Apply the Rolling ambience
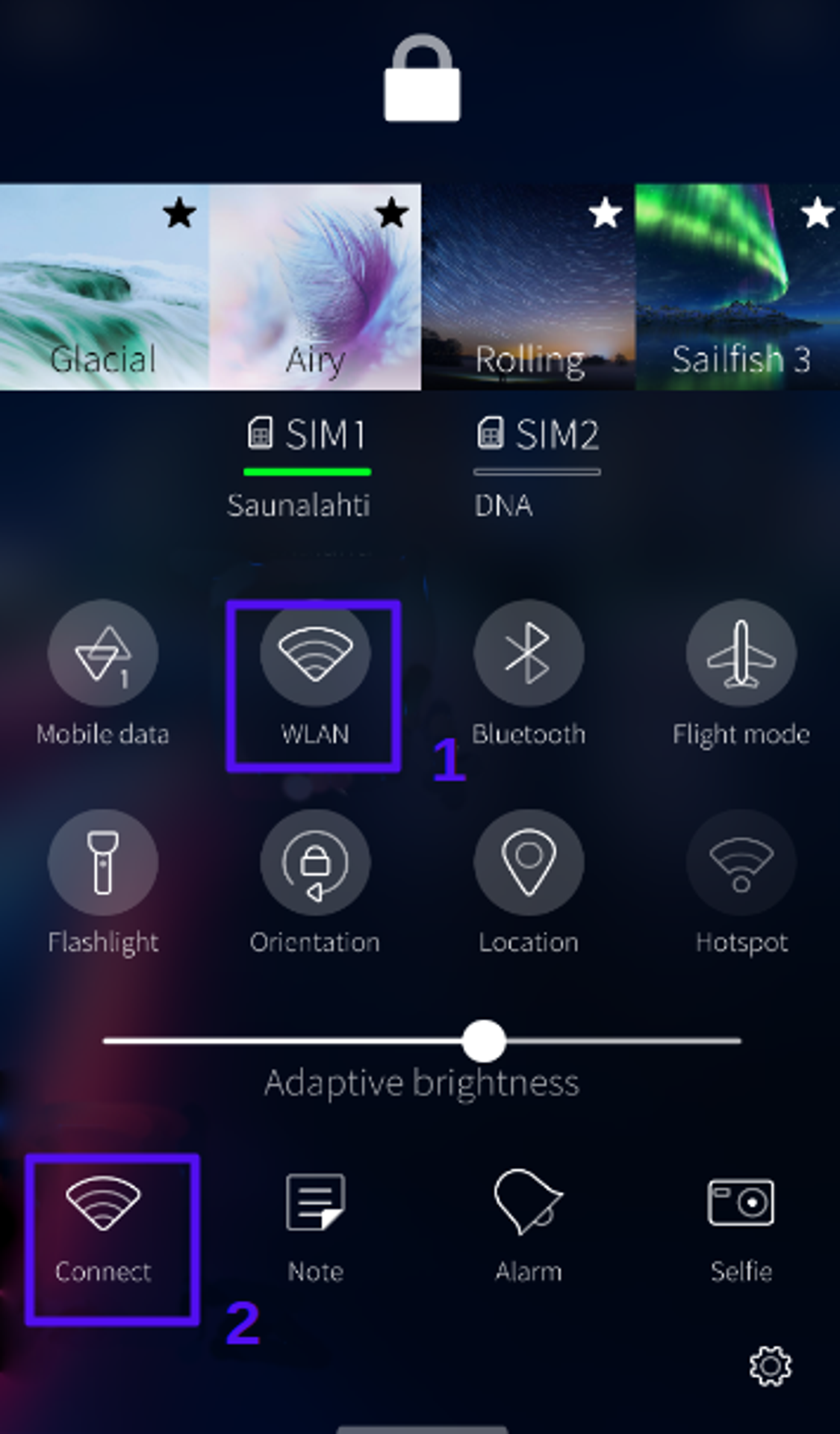The image size is (840, 1434). (528, 287)
